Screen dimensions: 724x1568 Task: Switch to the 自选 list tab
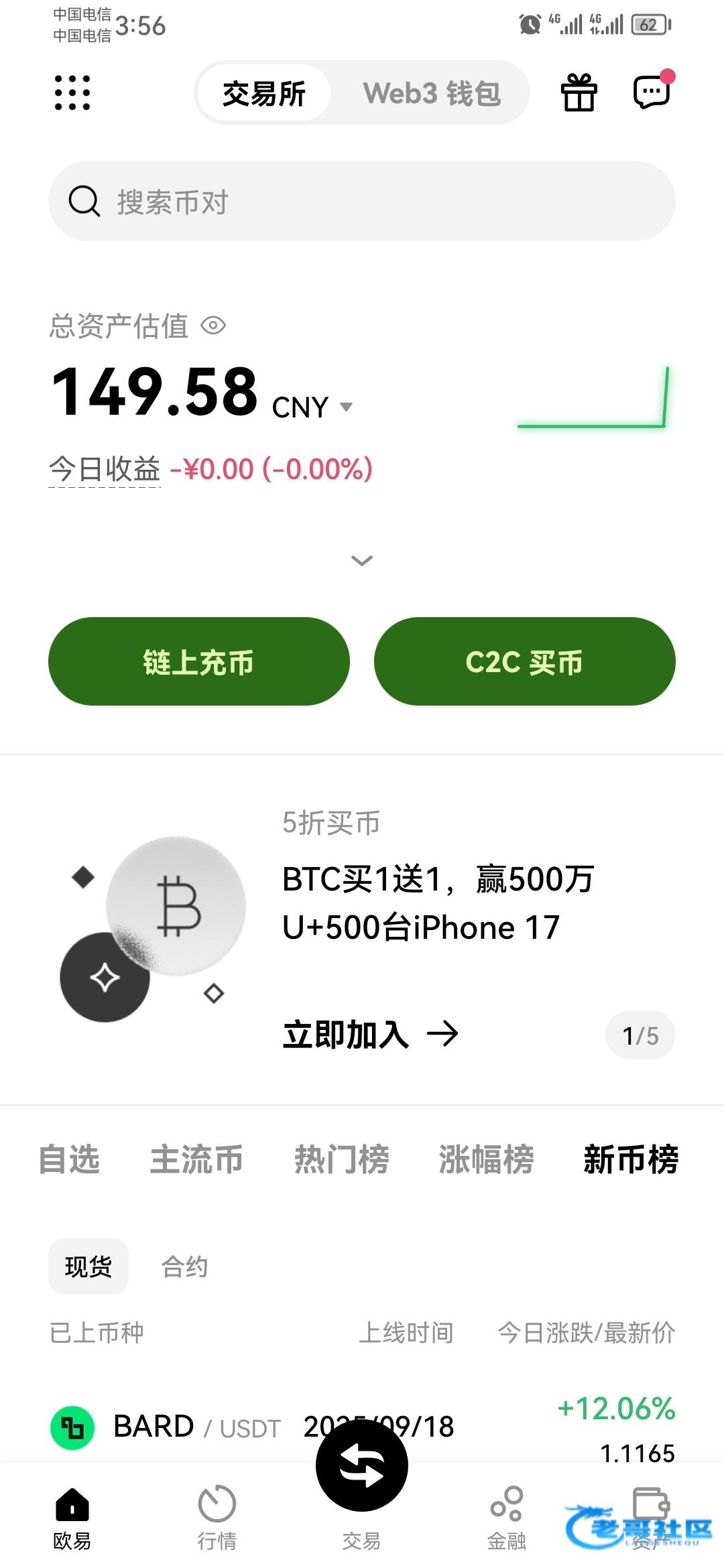[70, 1159]
